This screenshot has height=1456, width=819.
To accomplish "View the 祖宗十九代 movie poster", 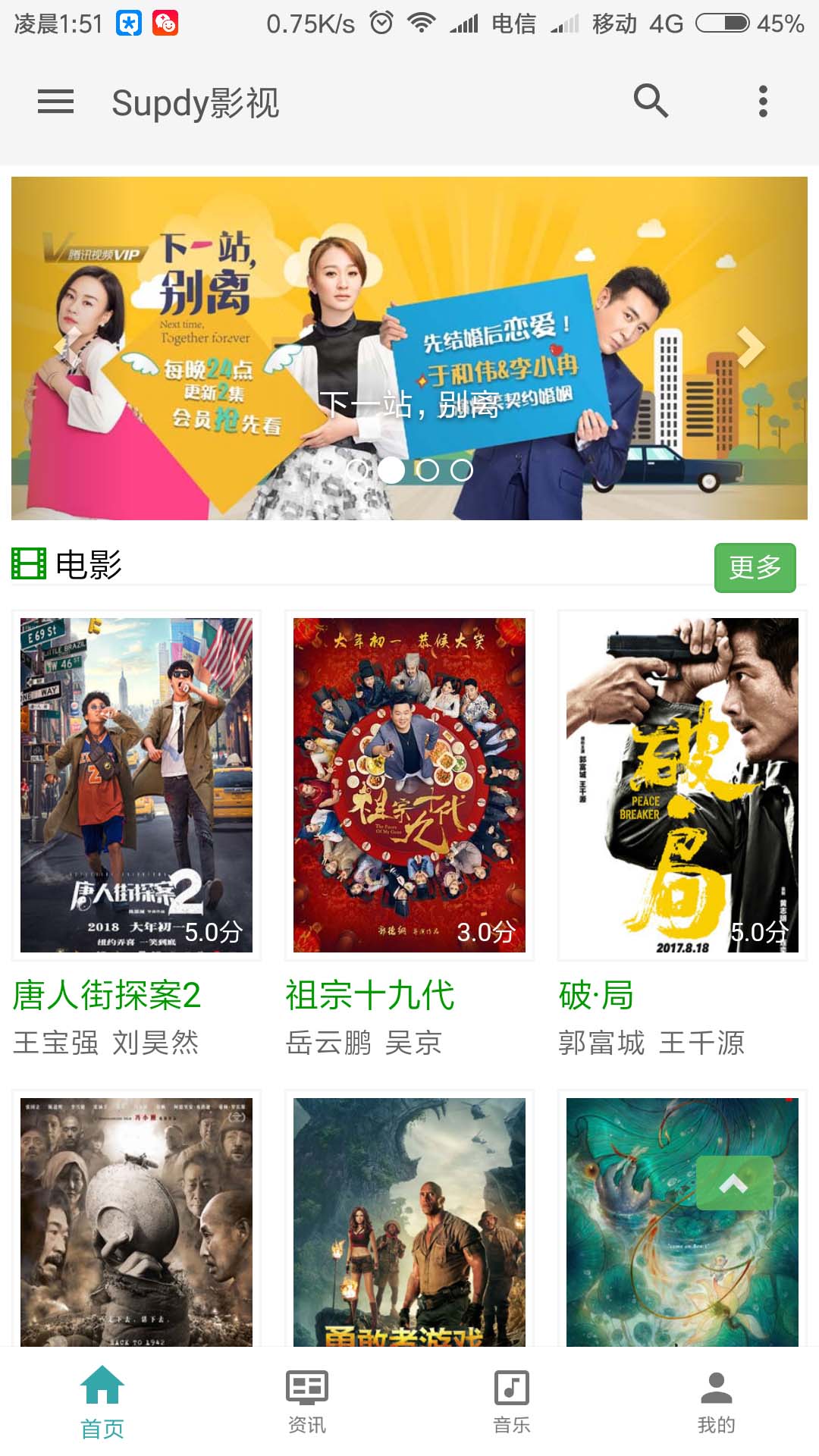I will (x=409, y=785).
